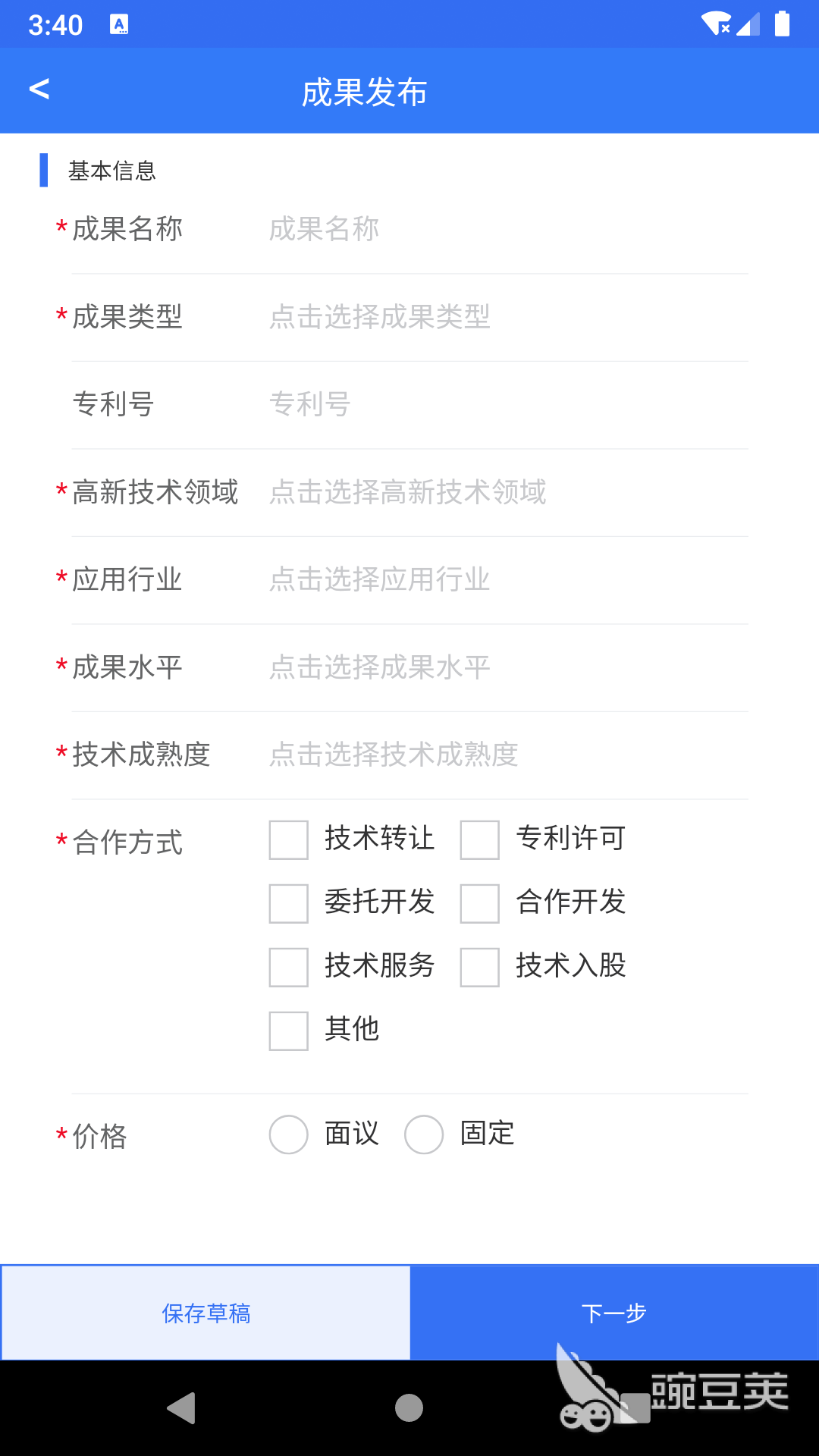Go back using the top-left arrow
The image size is (819, 1456).
tap(39, 89)
